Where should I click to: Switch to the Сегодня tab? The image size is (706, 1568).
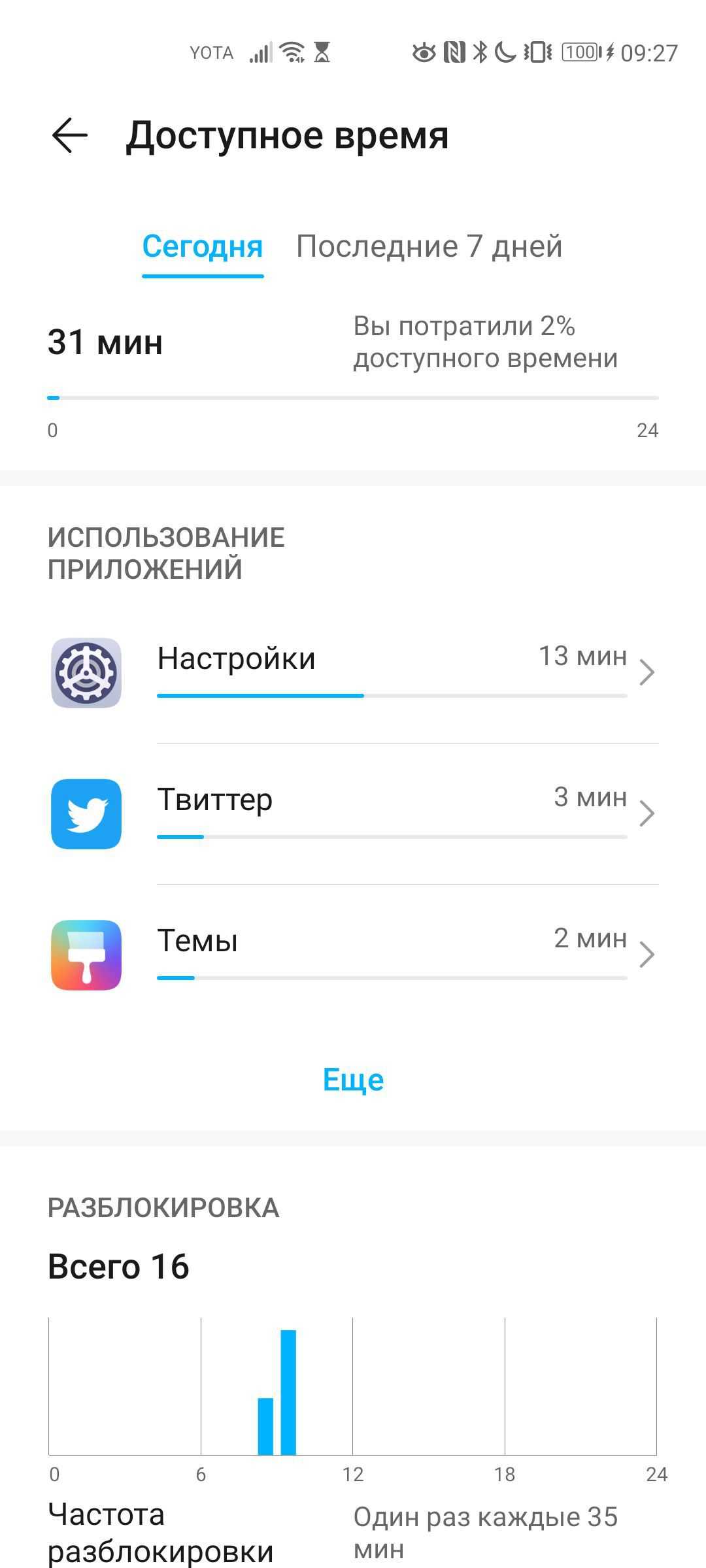pyautogui.click(x=203, y=247)
